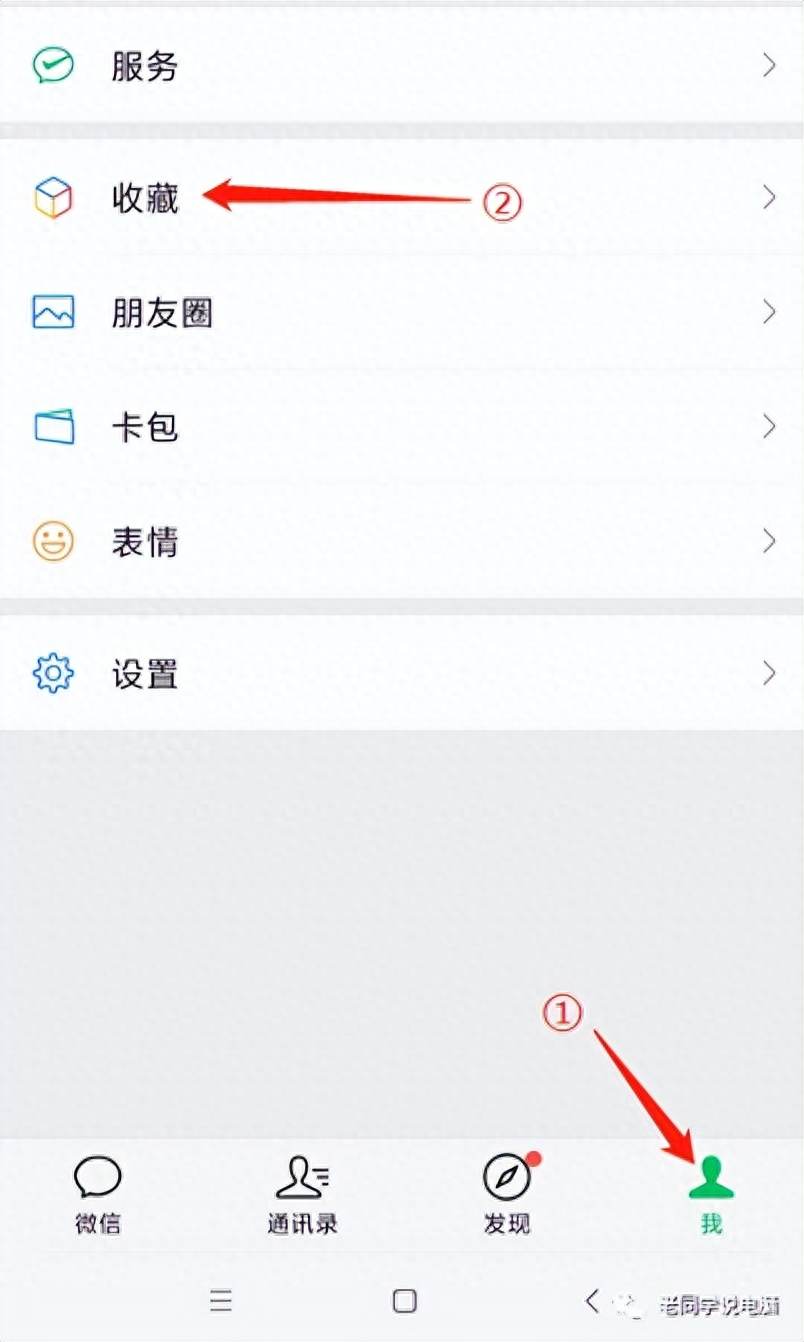Open 朋友圈 (Moments)

click(x=400, y=313)
